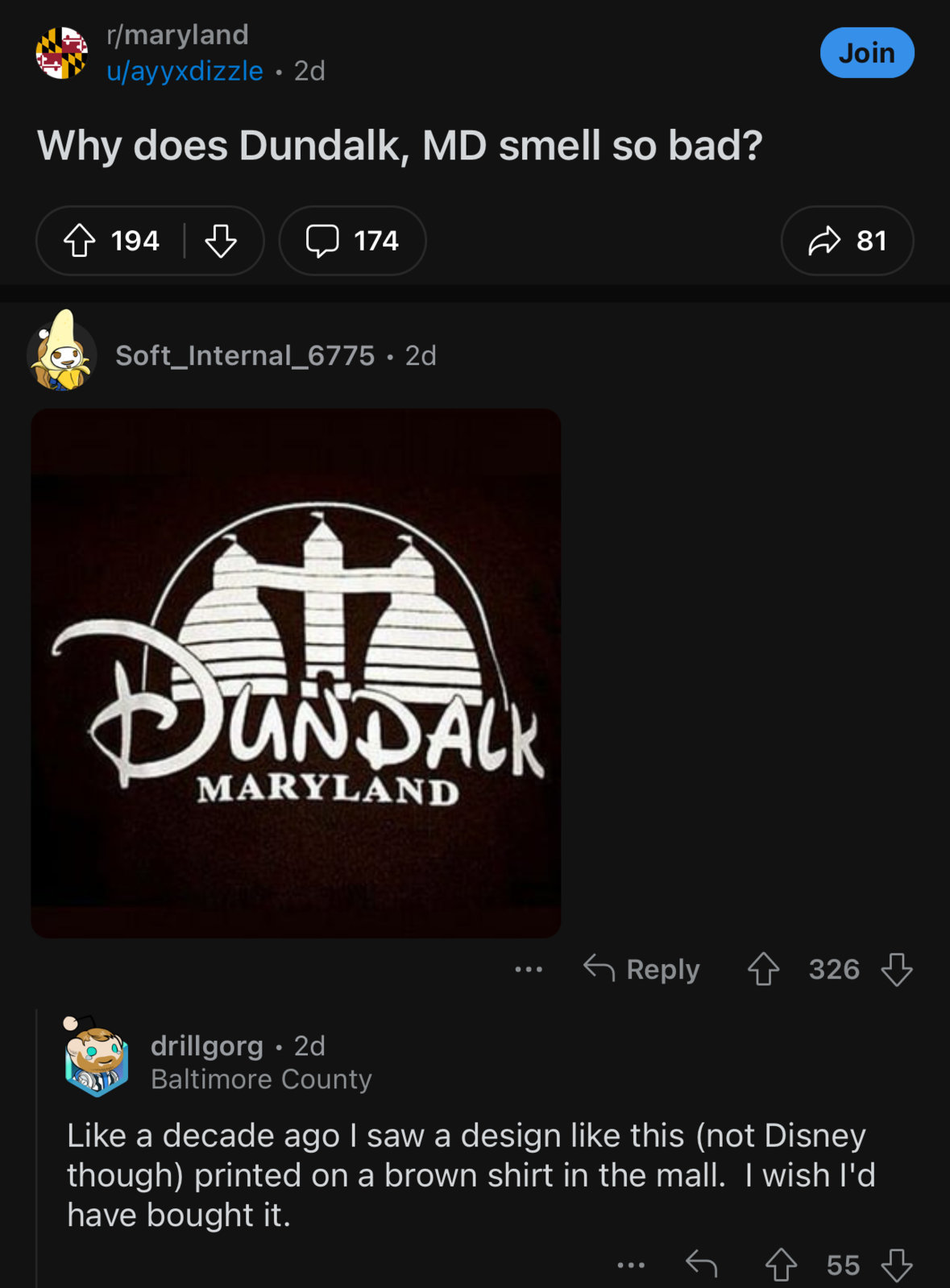
Task: Join the r/maryland community
Action: (866, 53)
